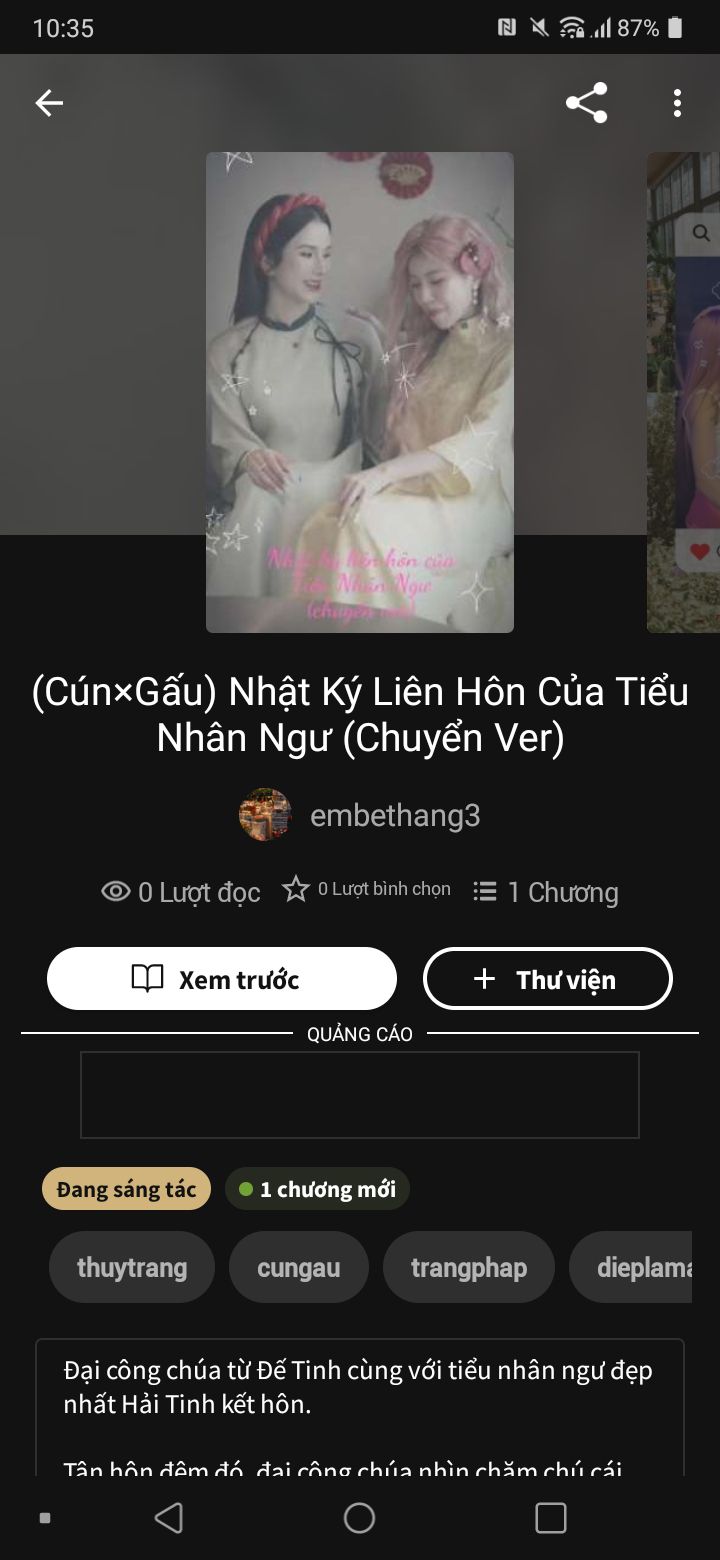Select the trangphap tag chip
This screenshot has width=720, height=1560.
coord(468,1267)
